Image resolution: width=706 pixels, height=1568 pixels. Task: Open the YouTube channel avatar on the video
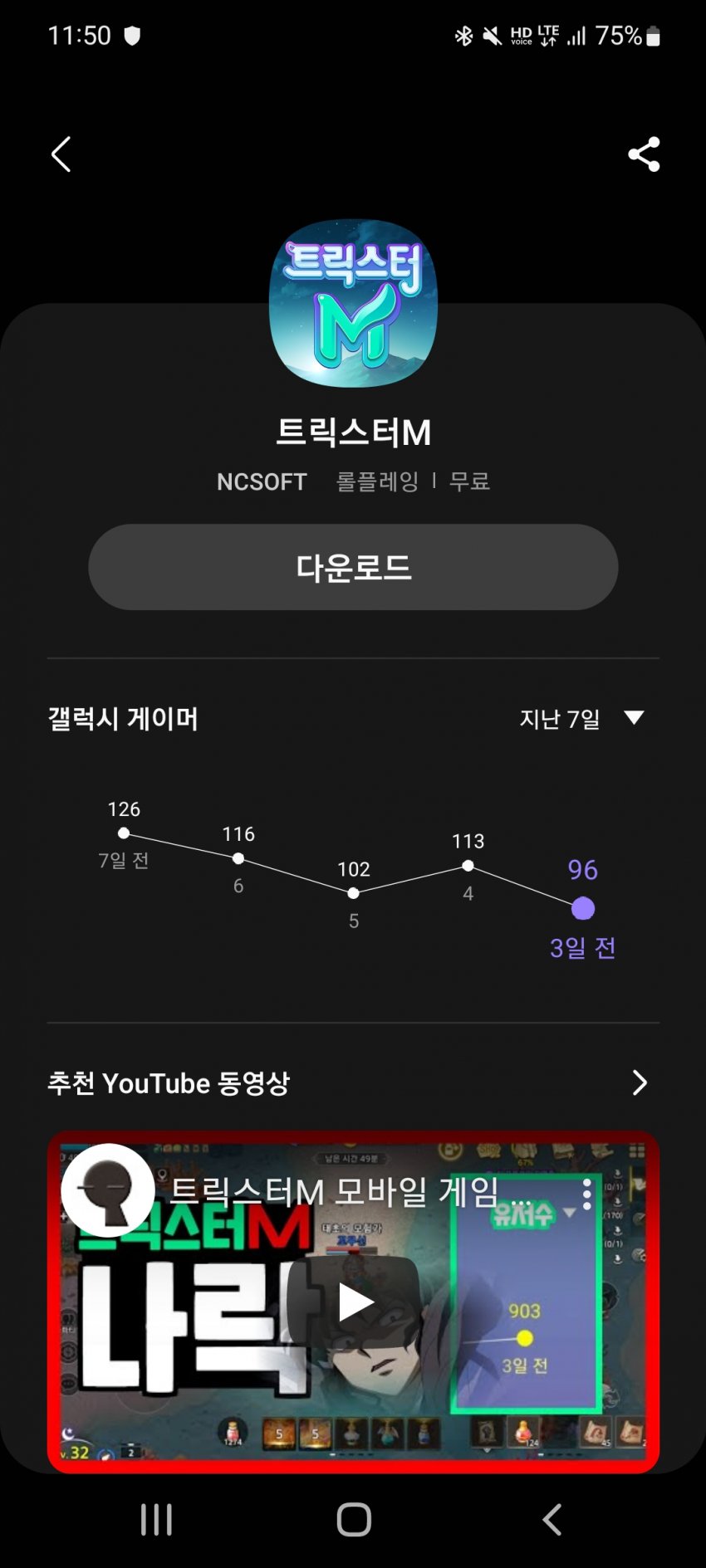[107, 1190]
